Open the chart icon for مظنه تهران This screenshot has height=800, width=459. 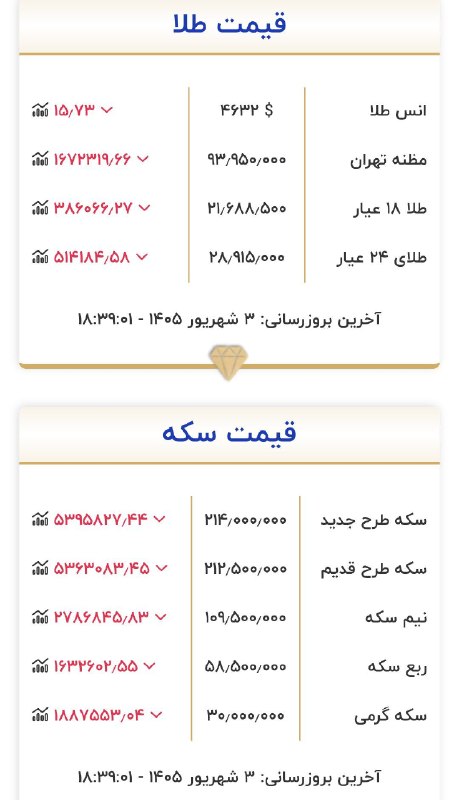pyautogui.click(x=40, y=159)
